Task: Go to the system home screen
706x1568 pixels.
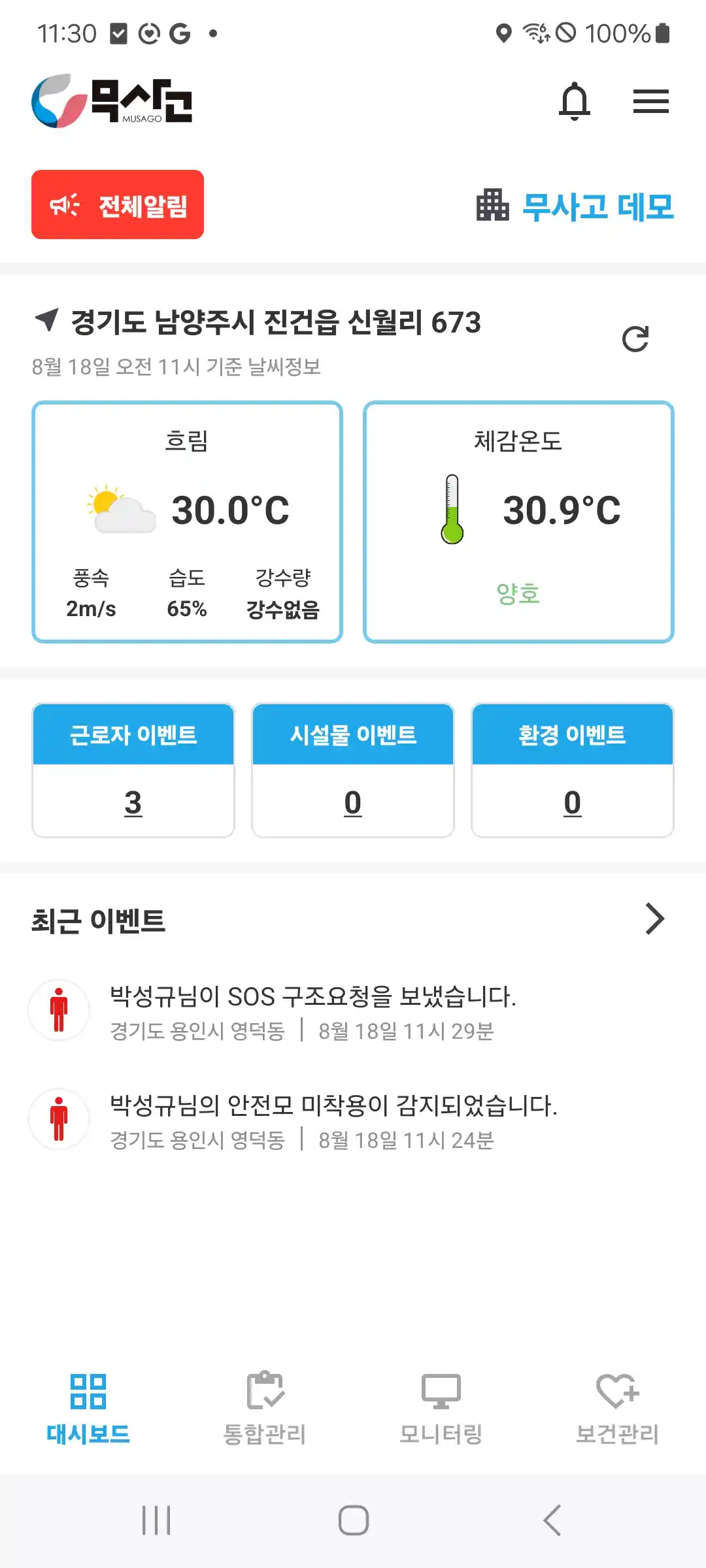Action: [x=353, y=1520]
